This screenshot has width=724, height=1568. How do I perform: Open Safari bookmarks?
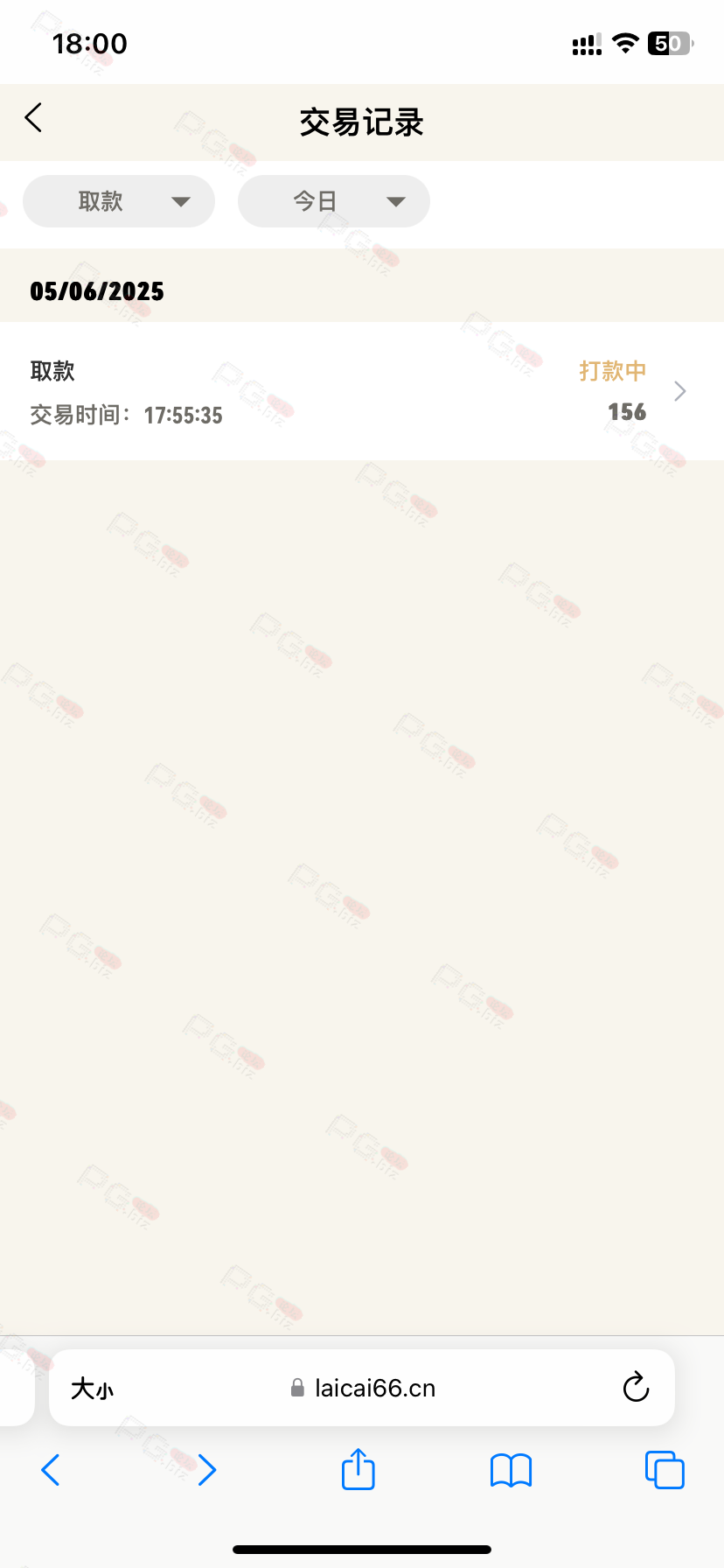click(x=512, y=1470)
